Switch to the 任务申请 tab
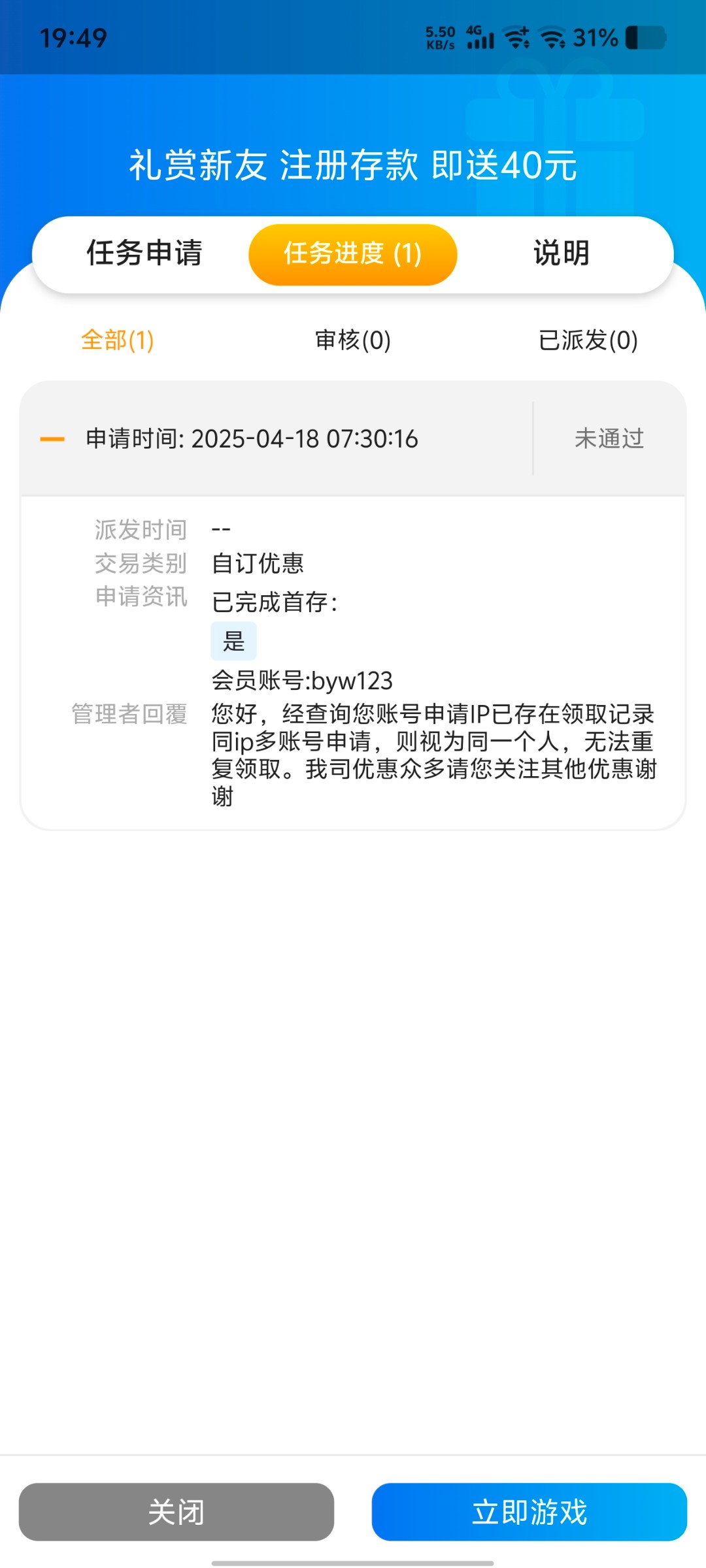Screen dimensions: 706x1568 144,253
